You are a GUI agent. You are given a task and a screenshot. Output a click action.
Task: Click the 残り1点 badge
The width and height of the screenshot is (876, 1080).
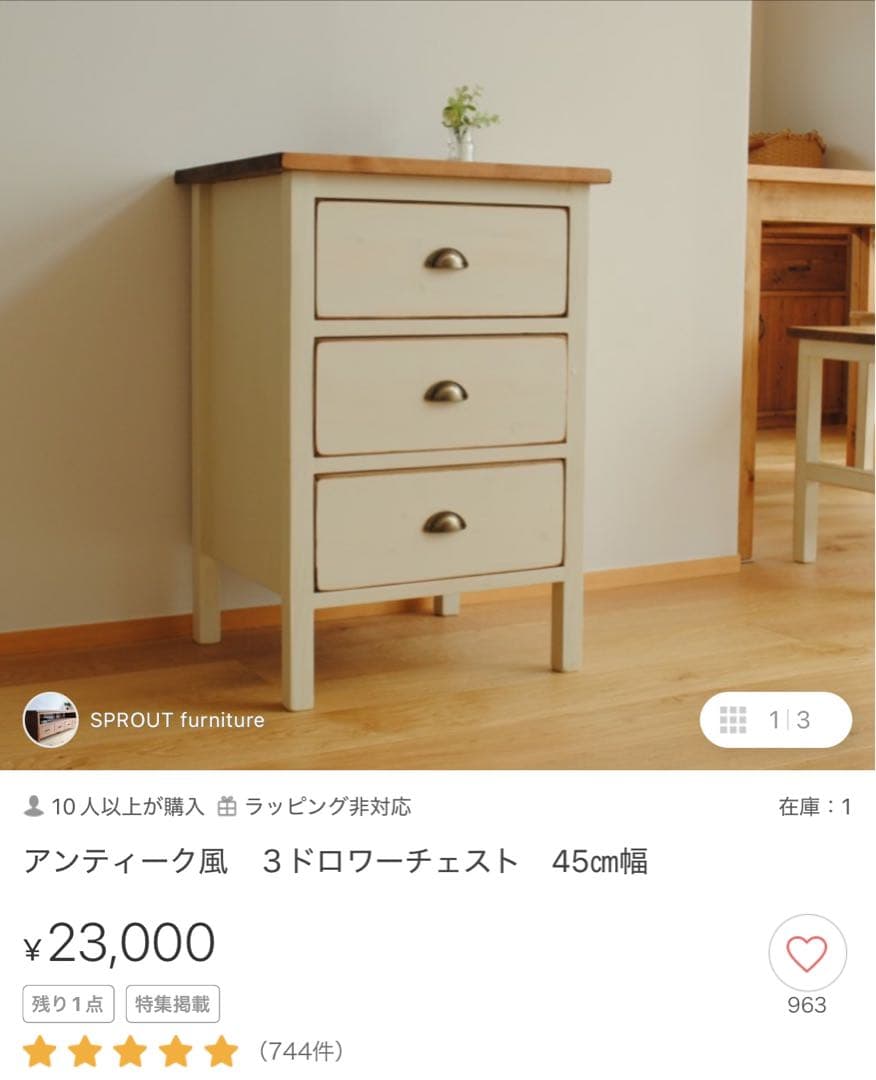67,1004
